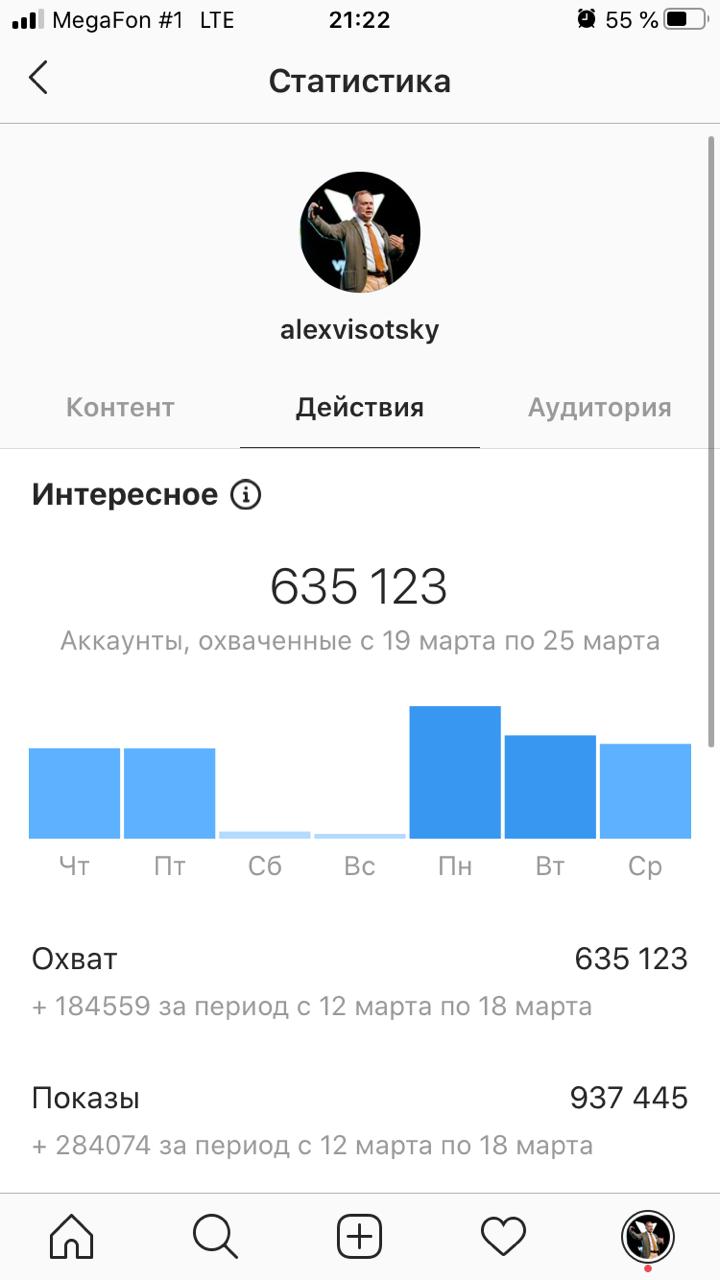Create a new post with the plus icon
Screen dimensions: 720x1280
360,1238
